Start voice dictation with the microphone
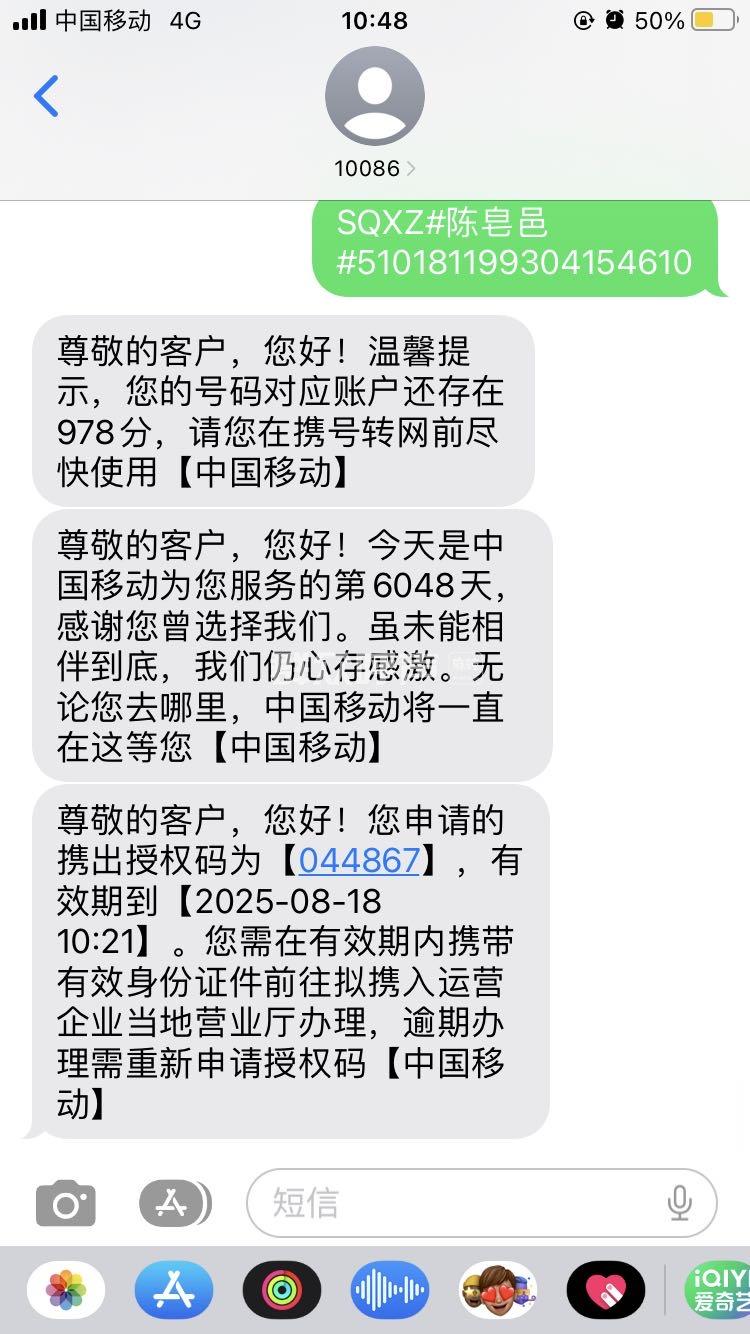The image size is (750, 1334). [x=680, y=1203]
